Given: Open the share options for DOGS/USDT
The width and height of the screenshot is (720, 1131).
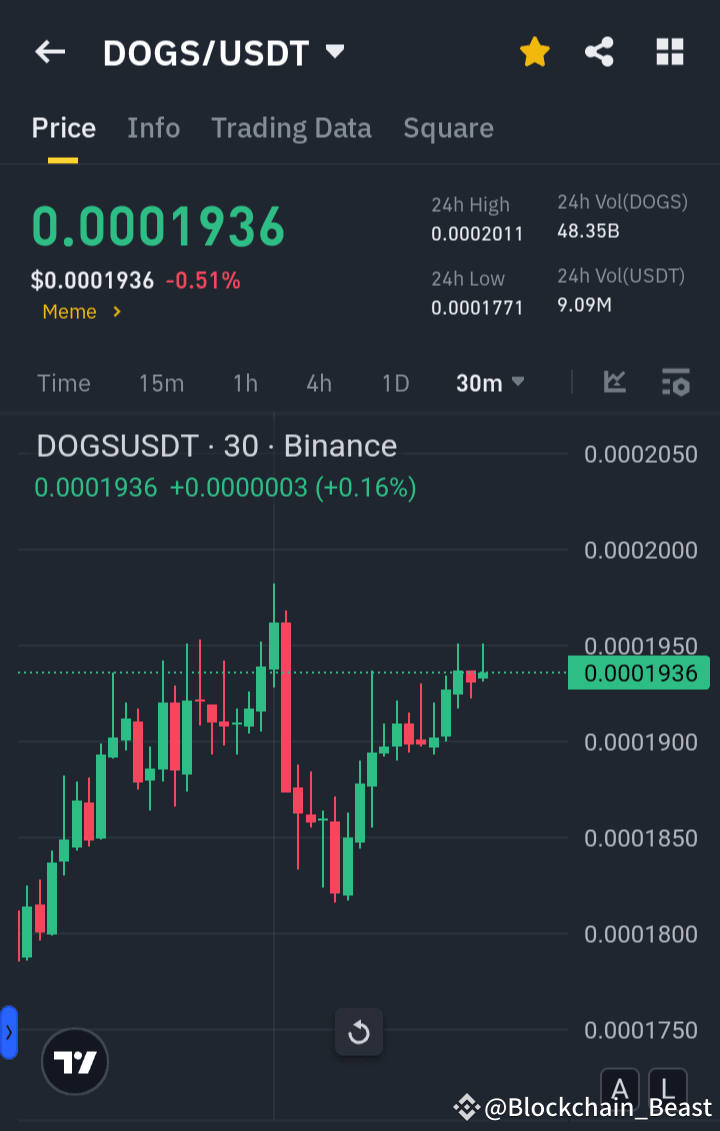Looking at the screenshot, I should click(x=599, y=52).
